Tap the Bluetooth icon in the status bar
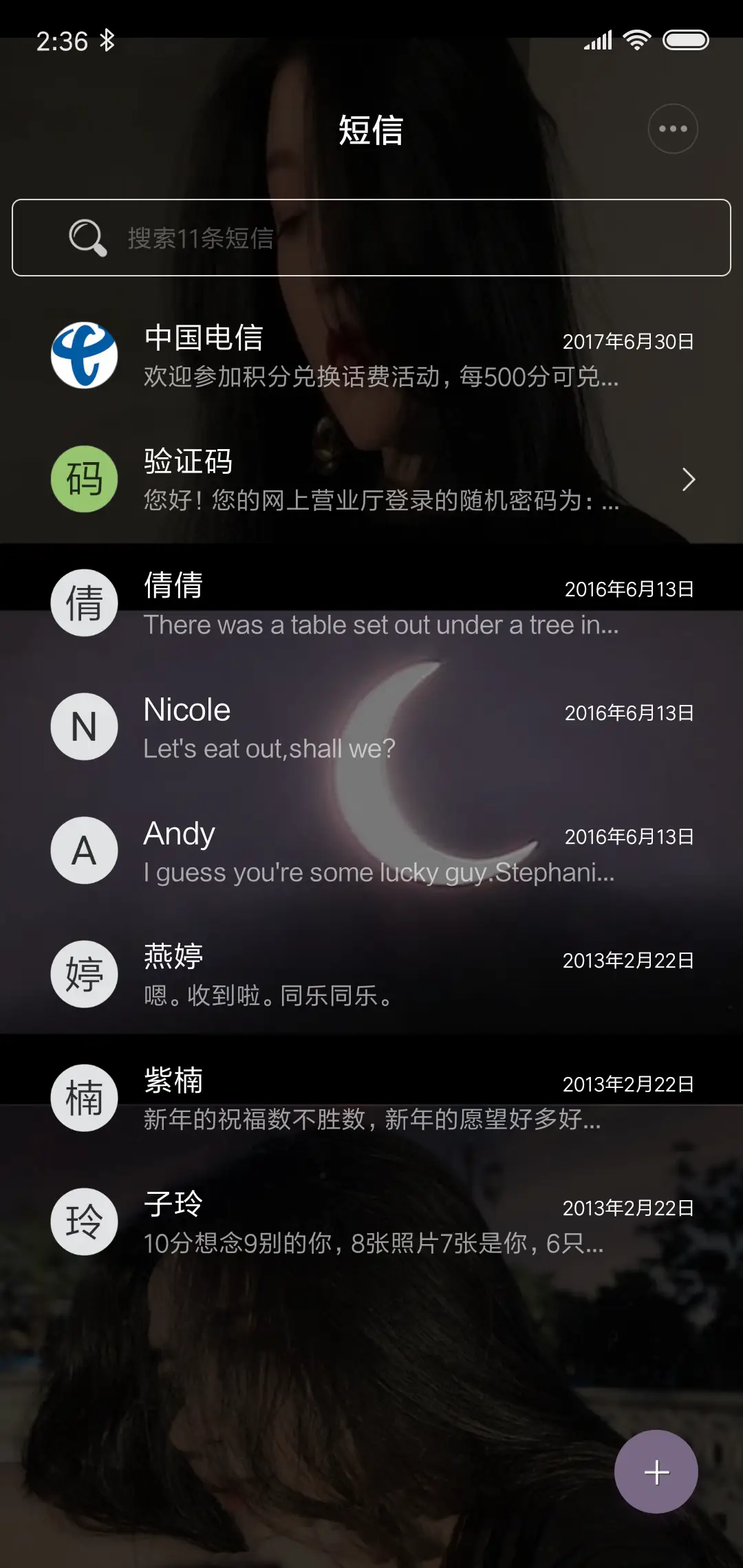Viewport: 743px width, 1568px height. 109,40
